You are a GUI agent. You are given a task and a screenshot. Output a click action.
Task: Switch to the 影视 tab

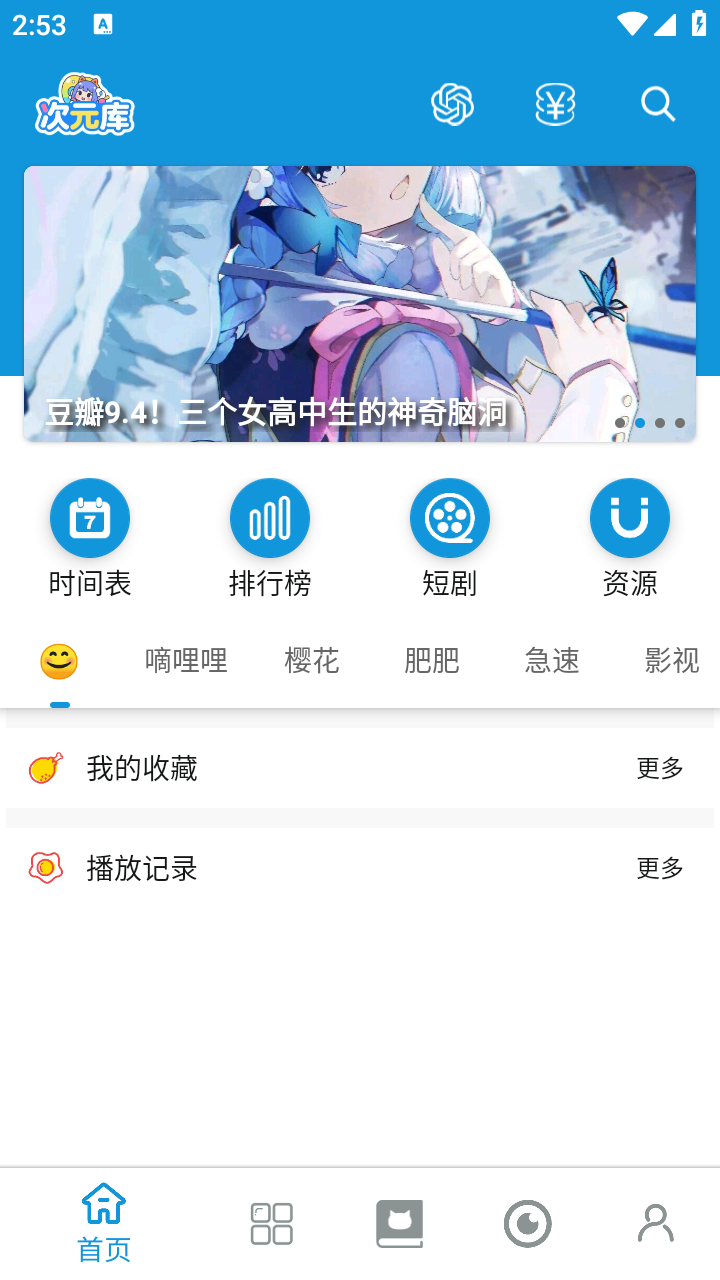[x=673, y=660]
